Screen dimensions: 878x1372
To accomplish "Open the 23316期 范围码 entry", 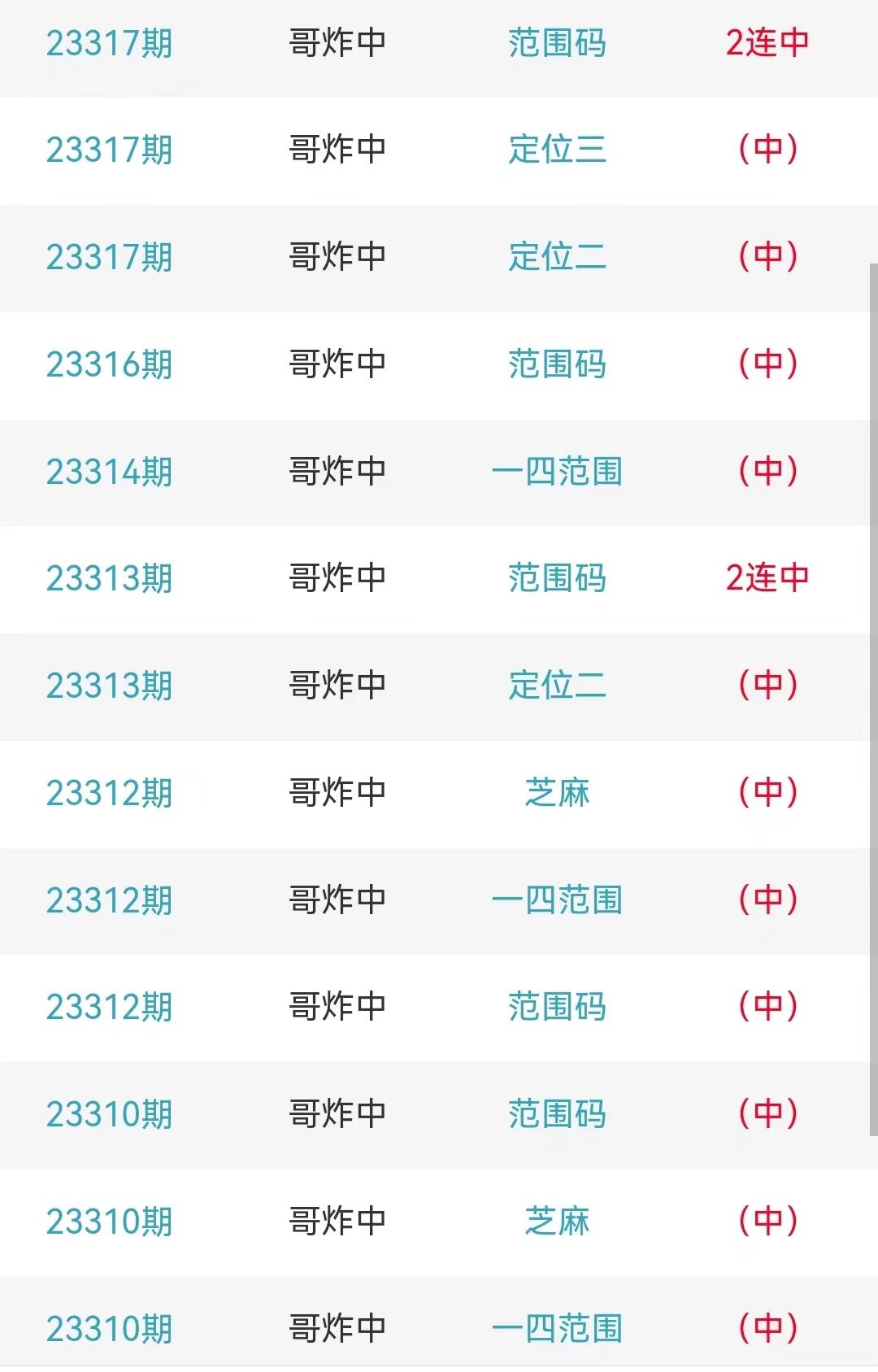I will [557, 364].
